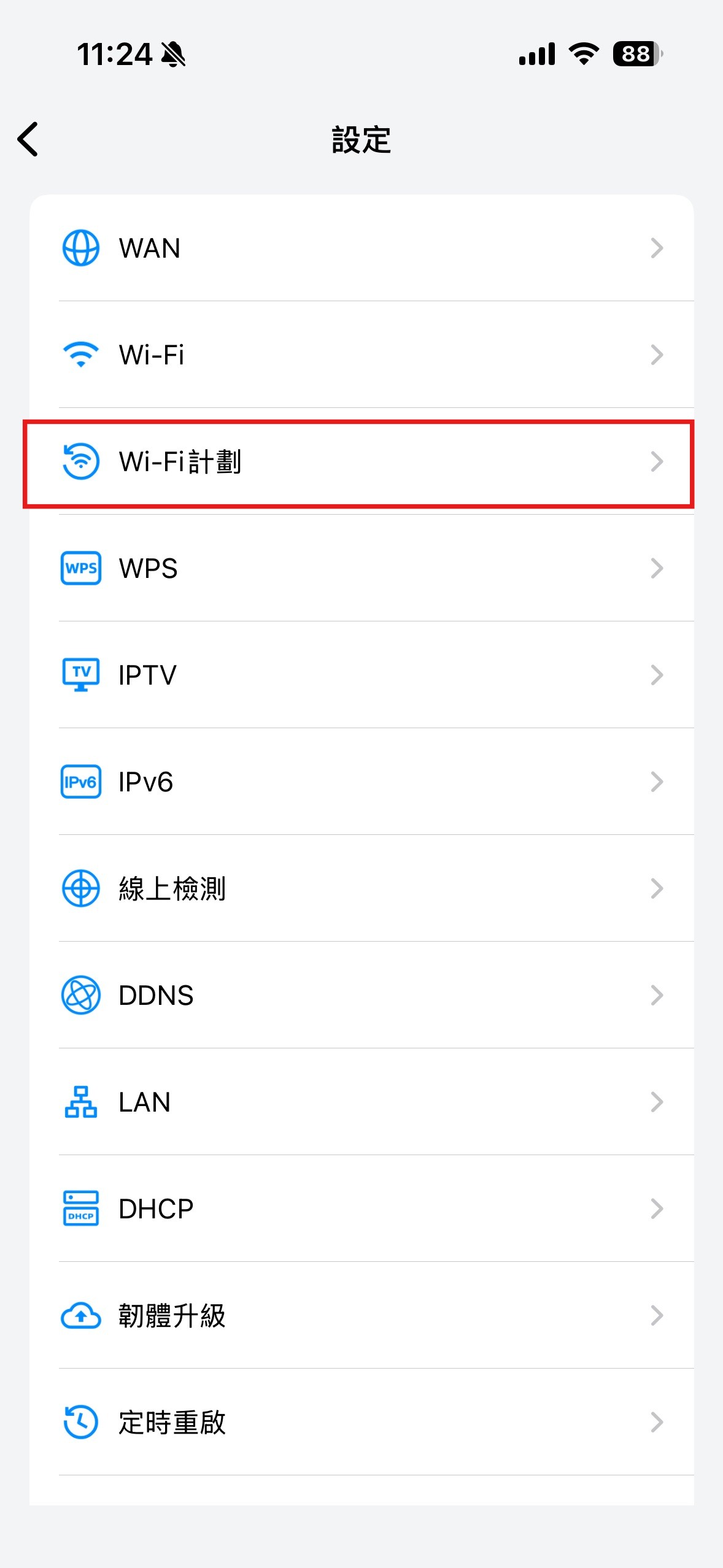The width and height of the screenshot is (723, 1568).
Task: Tap the 設定 page title
Action: click(x=361, y=140)
